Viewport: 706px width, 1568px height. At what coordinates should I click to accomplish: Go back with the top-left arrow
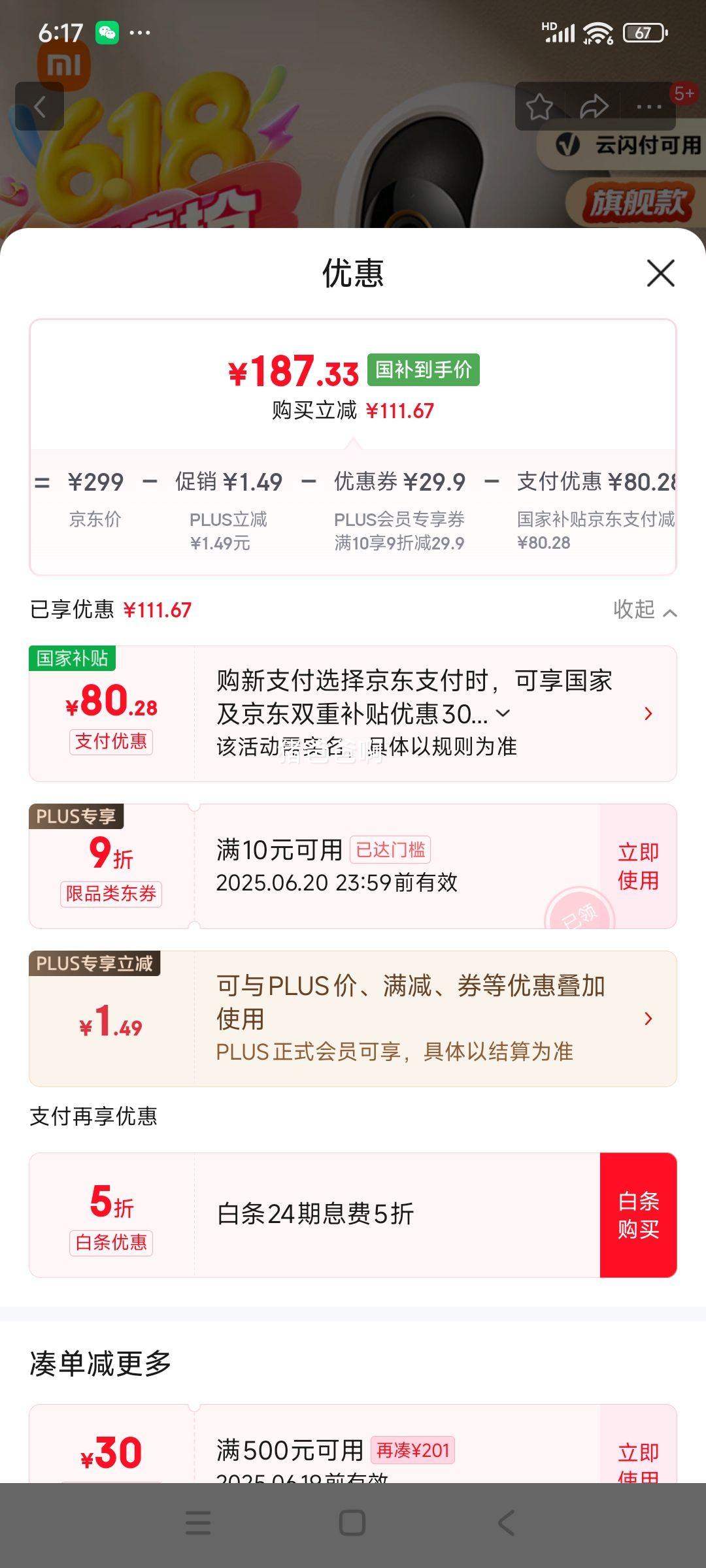40,106
